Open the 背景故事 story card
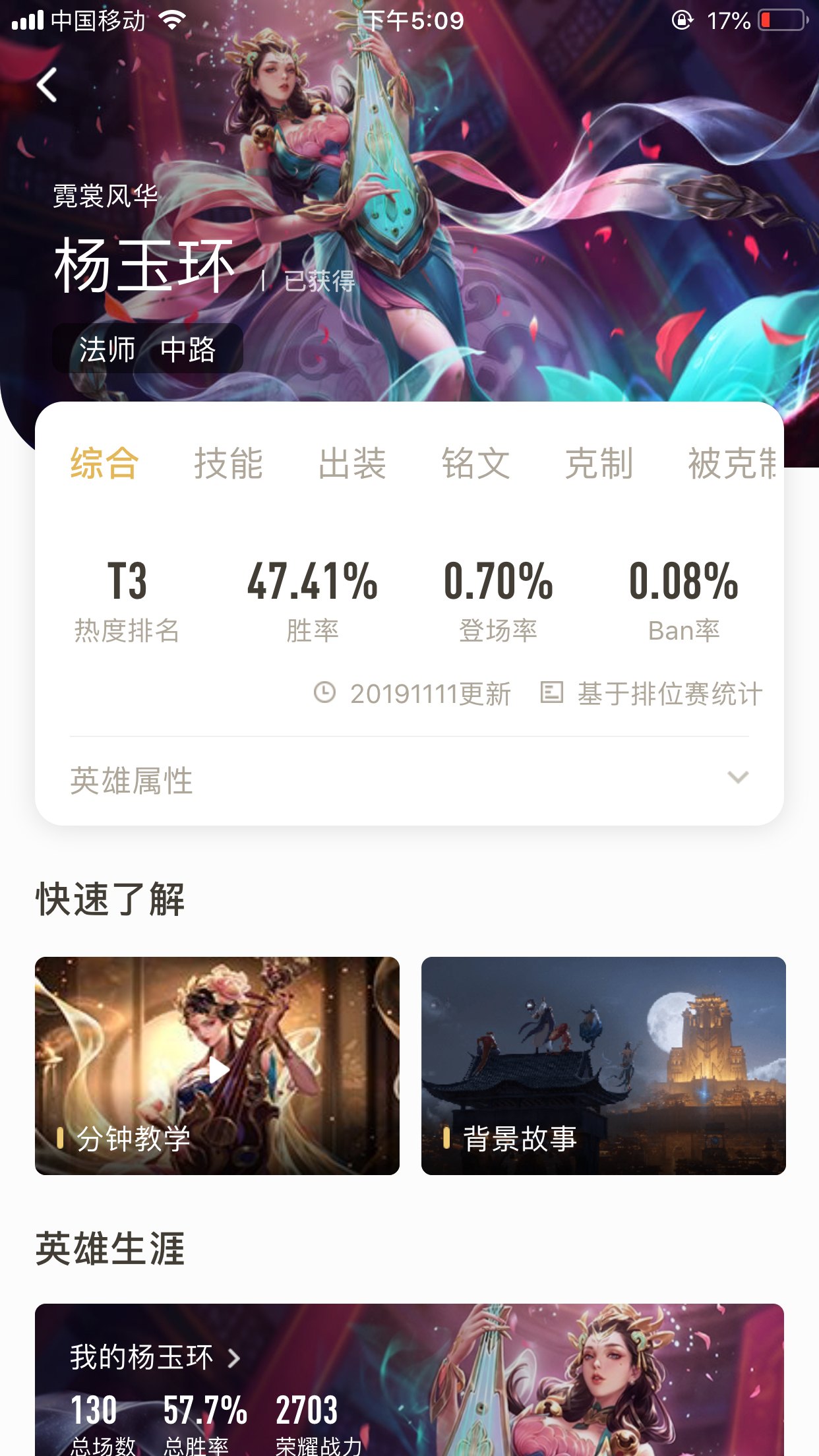 (x=603, y=1066)
